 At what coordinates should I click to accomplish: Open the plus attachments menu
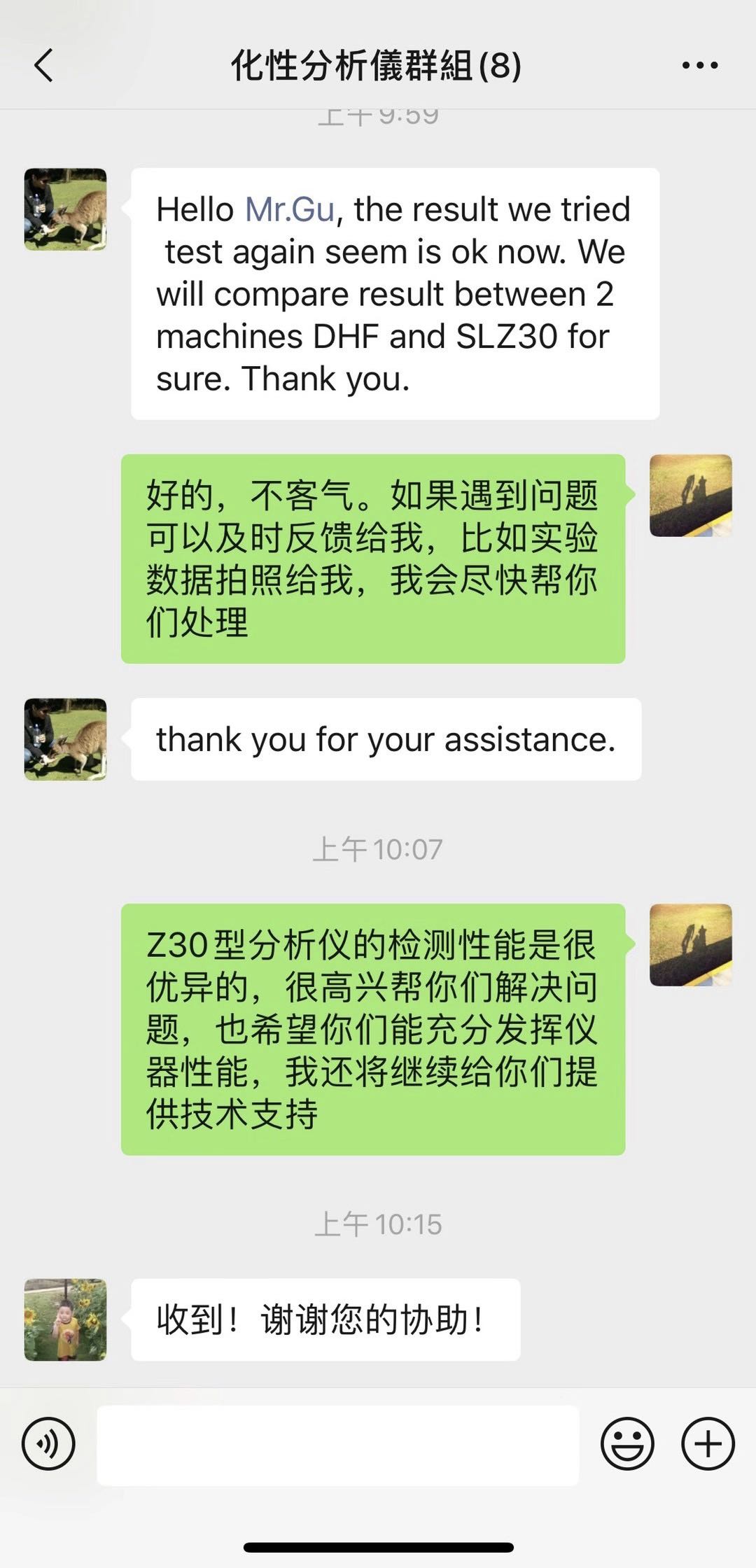click(x=708, y=1443)
